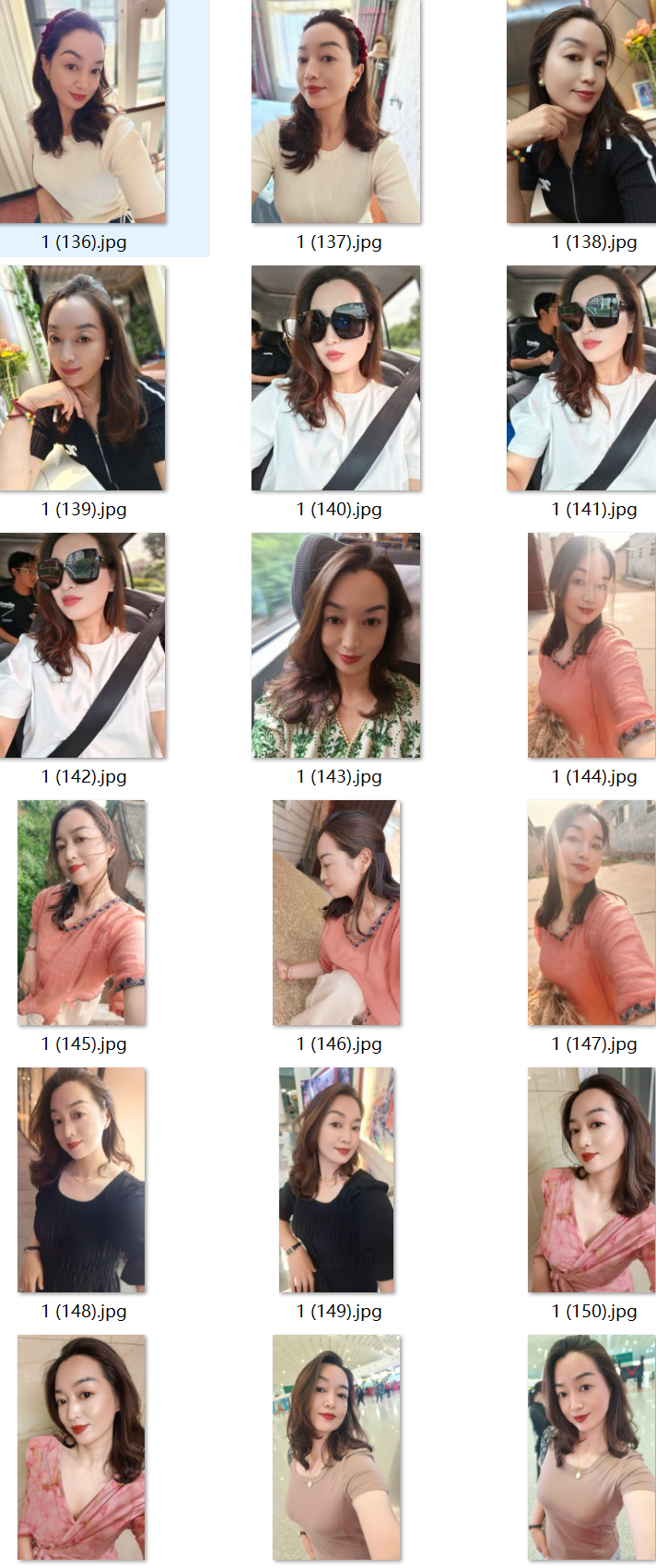
Task: Select the file 1 (150).jpg
Action: pos(592,1180)
